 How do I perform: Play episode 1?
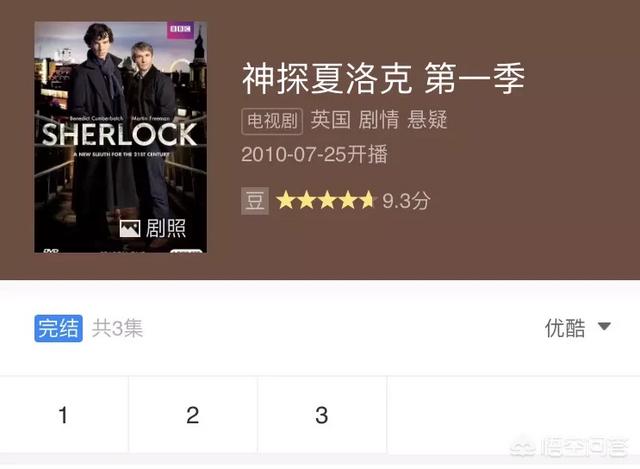click(64, 415)
